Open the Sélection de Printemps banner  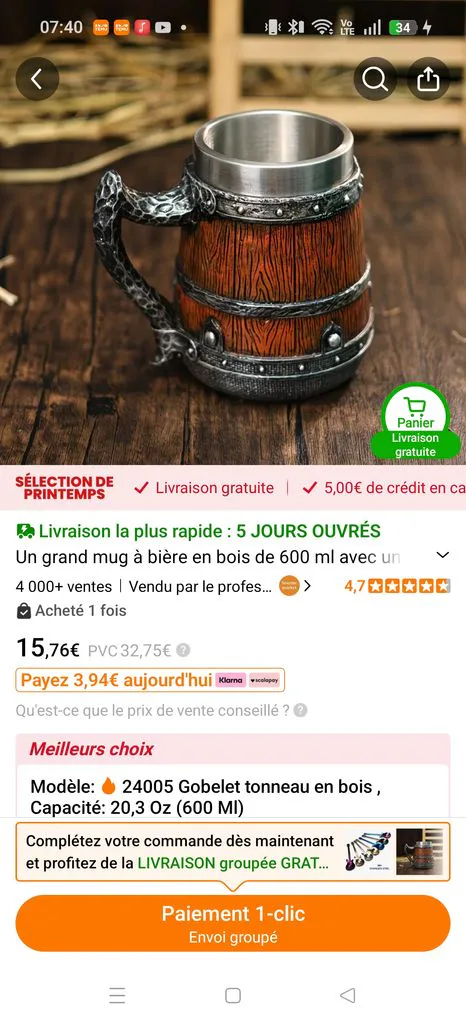click(64, 488)
